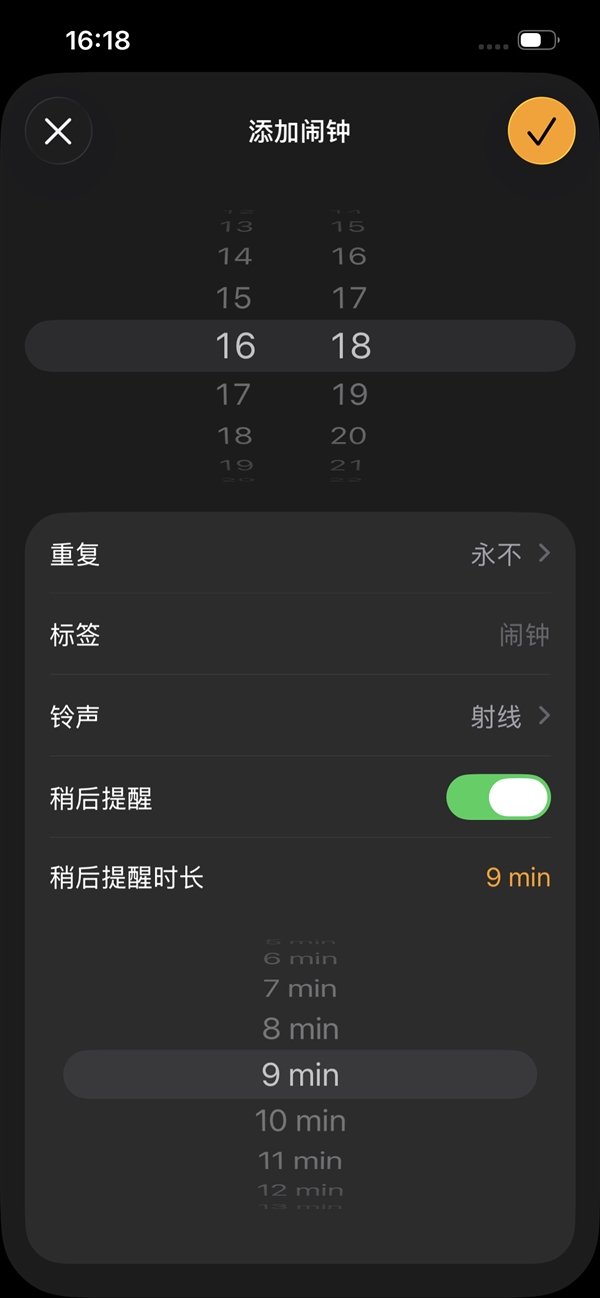Choose hour 17 in the time picker
The height and width of the screenshot is (1298, 600).
point(234,395)
